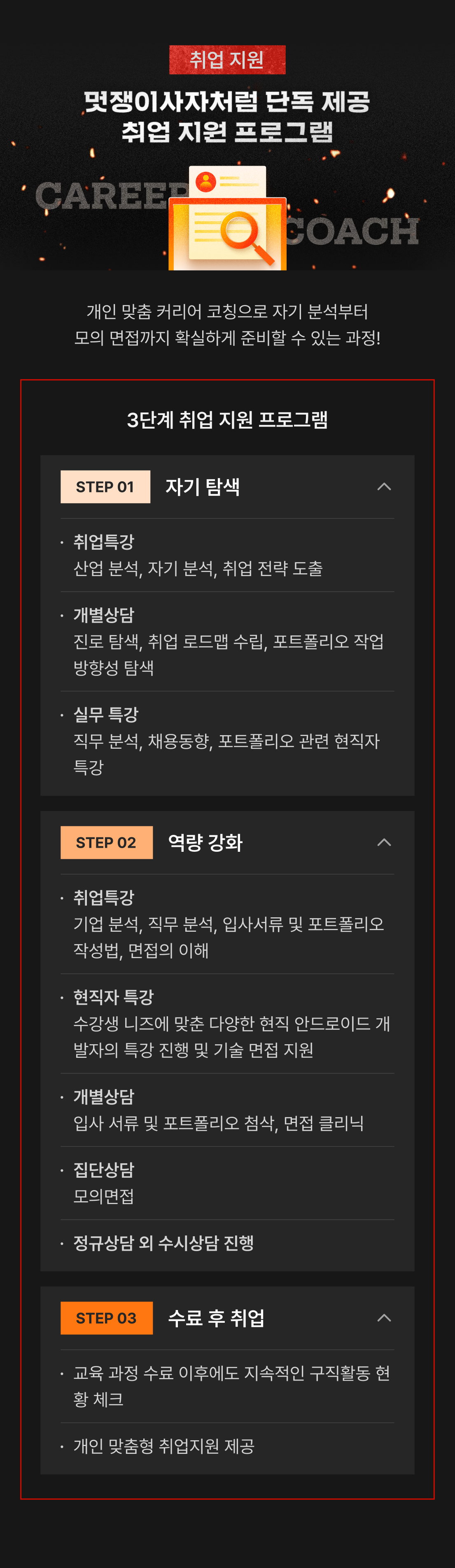Collapse the STEP 03 수료 후 취업 section
Screen dimensions: 455x1568
coord(384,1317)
